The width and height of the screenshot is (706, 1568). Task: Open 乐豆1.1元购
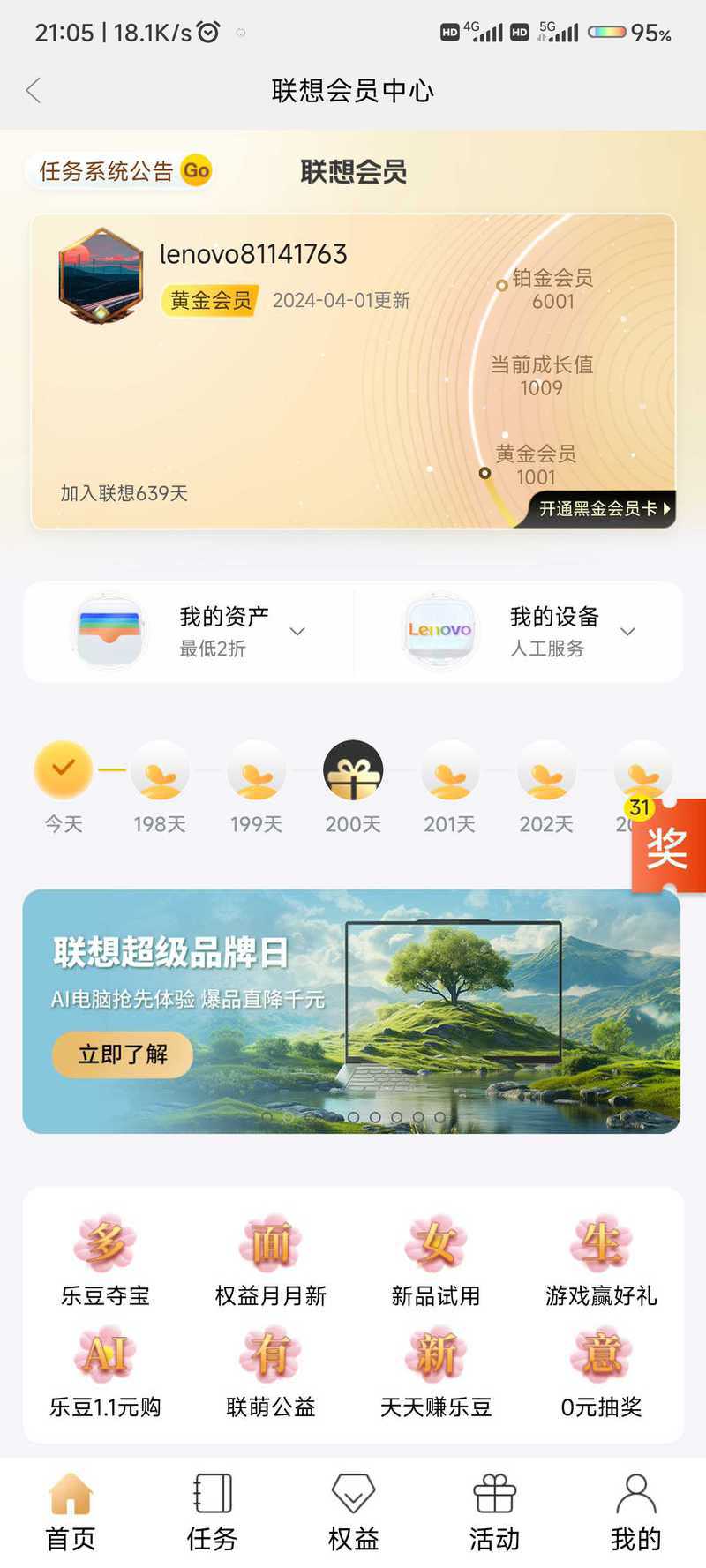coord(105,1372)
